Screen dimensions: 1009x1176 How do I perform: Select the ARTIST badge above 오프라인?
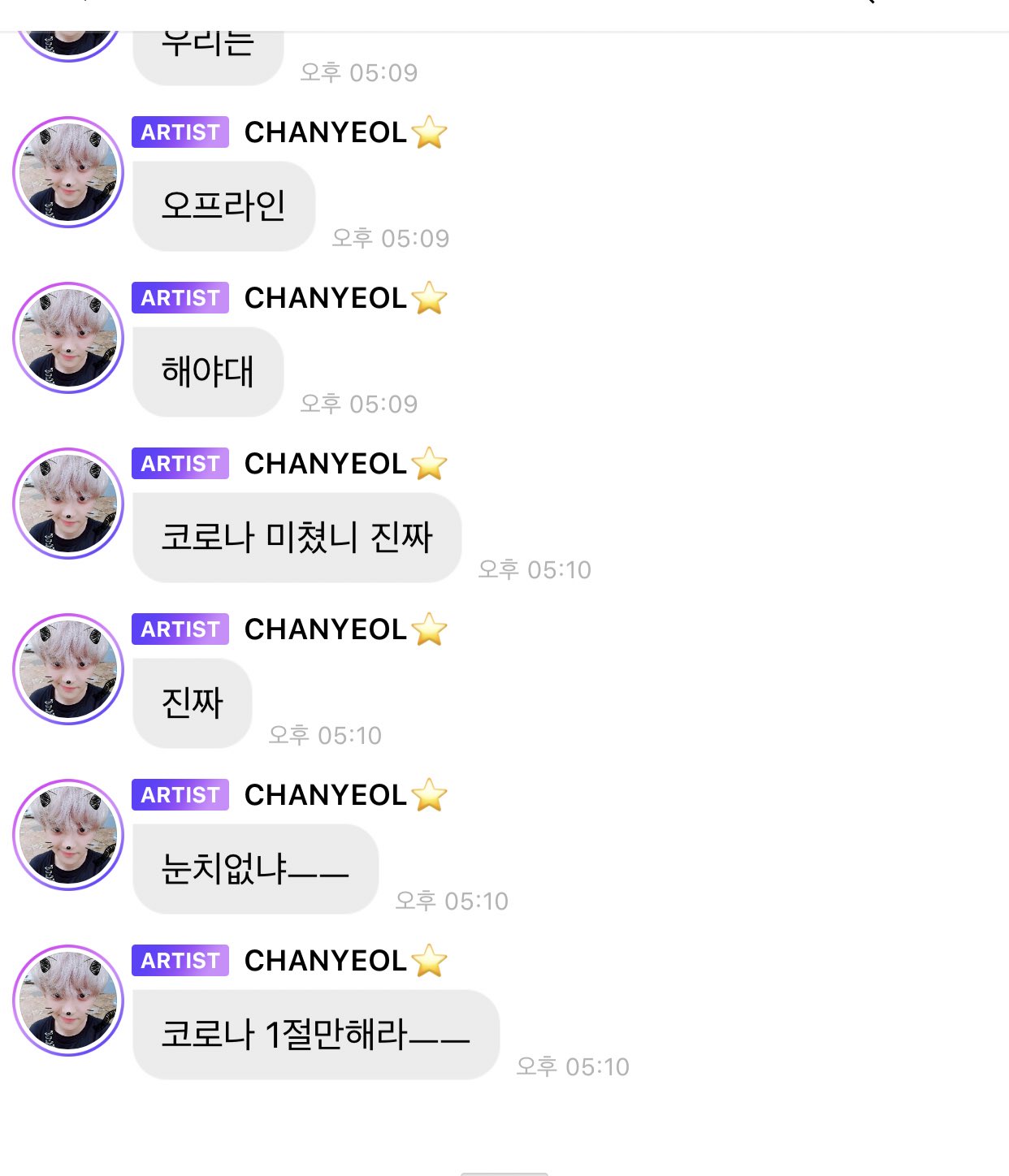[179, 132]
